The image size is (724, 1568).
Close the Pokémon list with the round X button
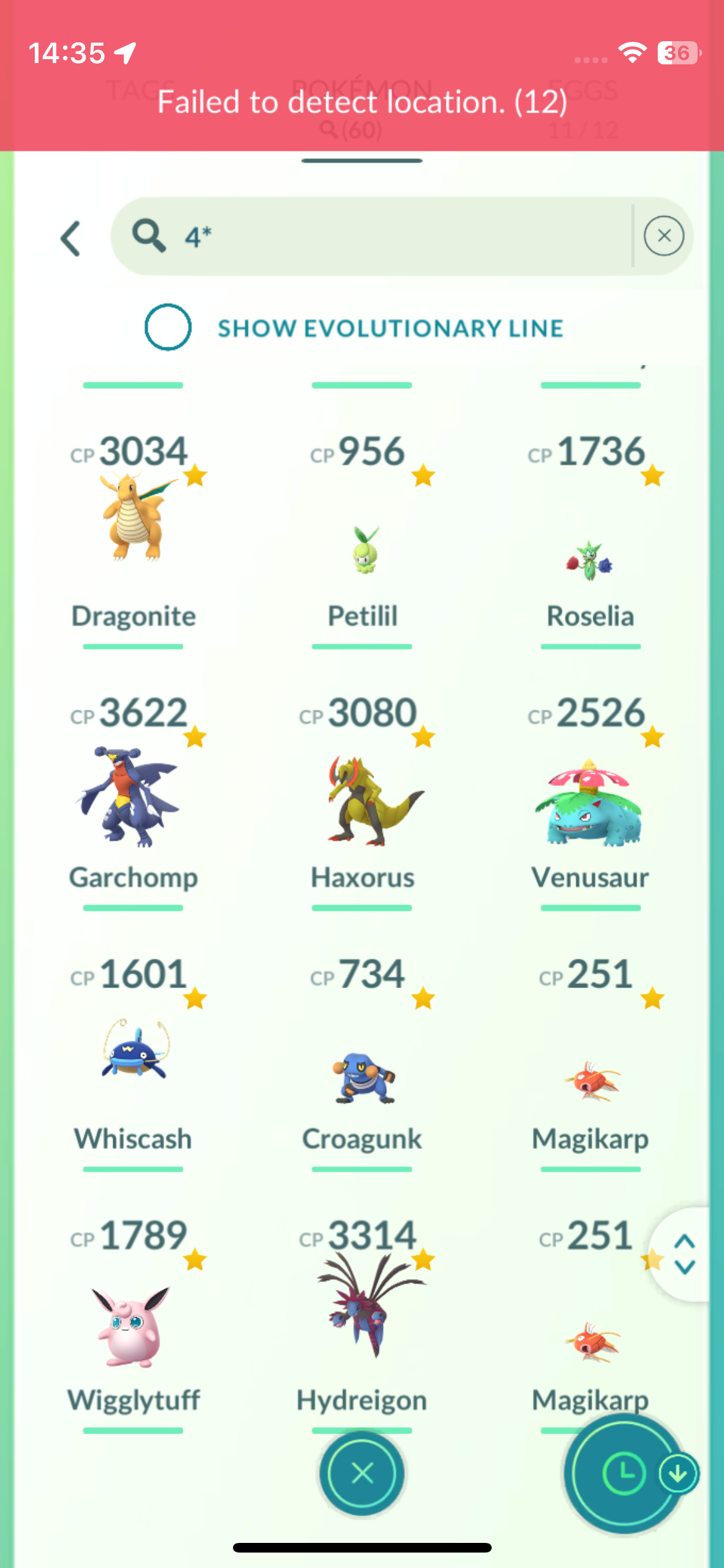coord(362,1473)
